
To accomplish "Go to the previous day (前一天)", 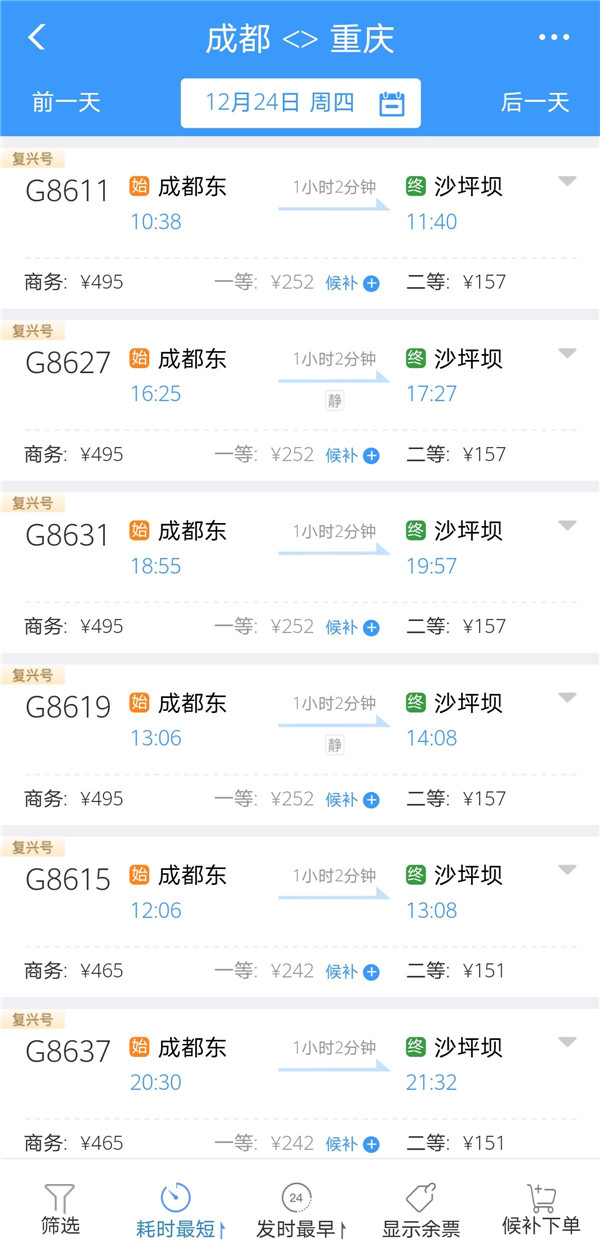I will coord(66,102).
